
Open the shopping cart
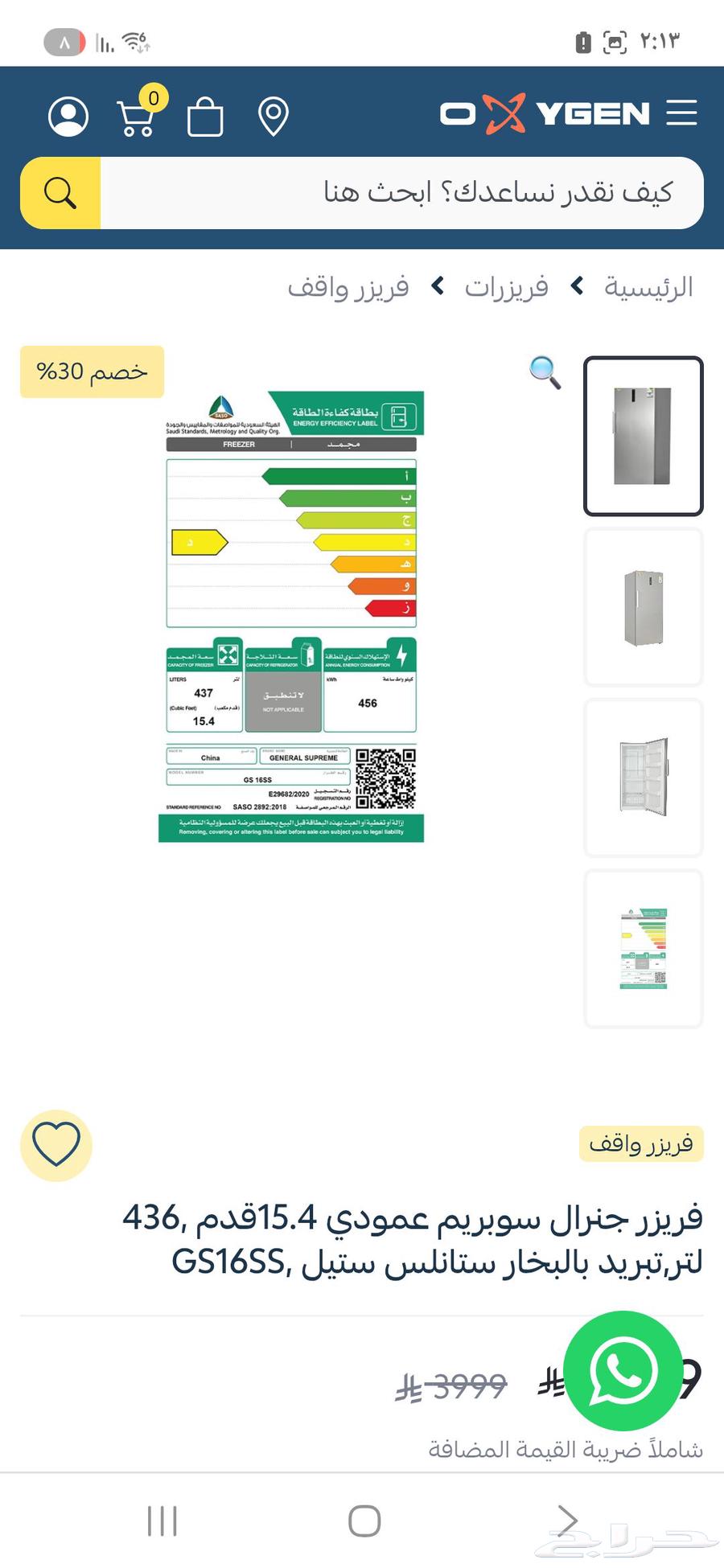(137, 117)
